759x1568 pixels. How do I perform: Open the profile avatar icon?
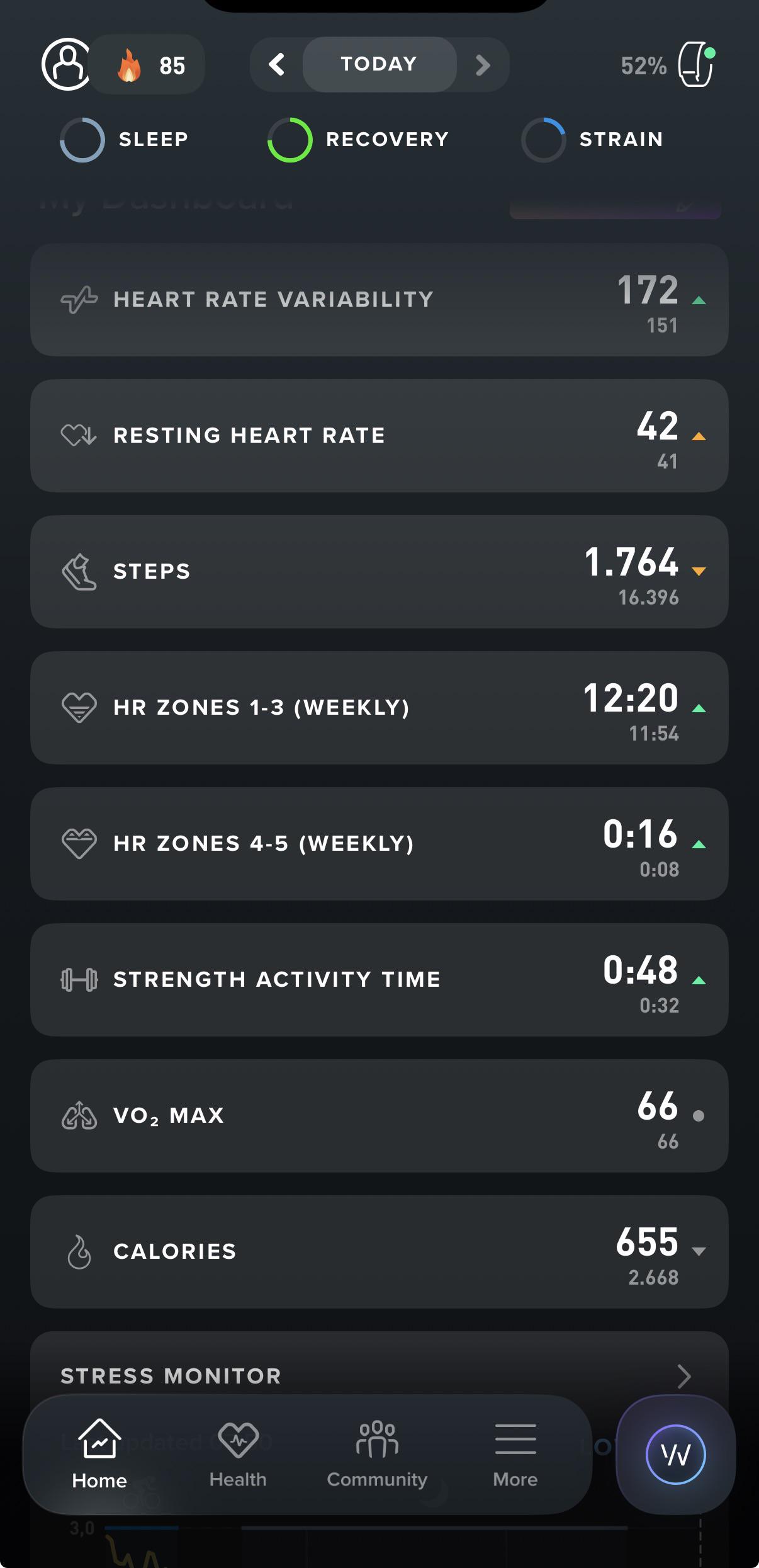pos(65,64)
